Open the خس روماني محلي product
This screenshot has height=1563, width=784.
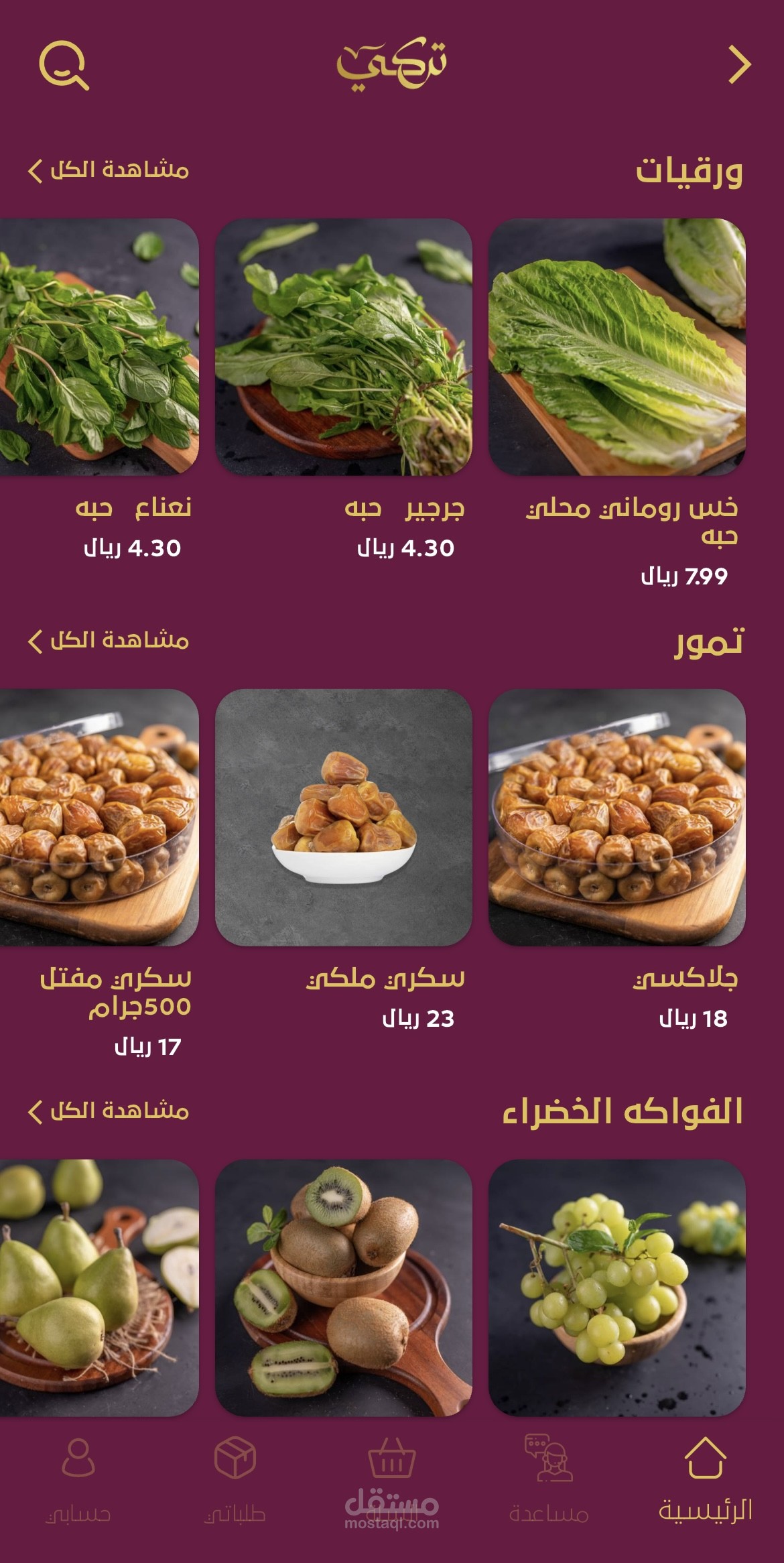[616, 347]
